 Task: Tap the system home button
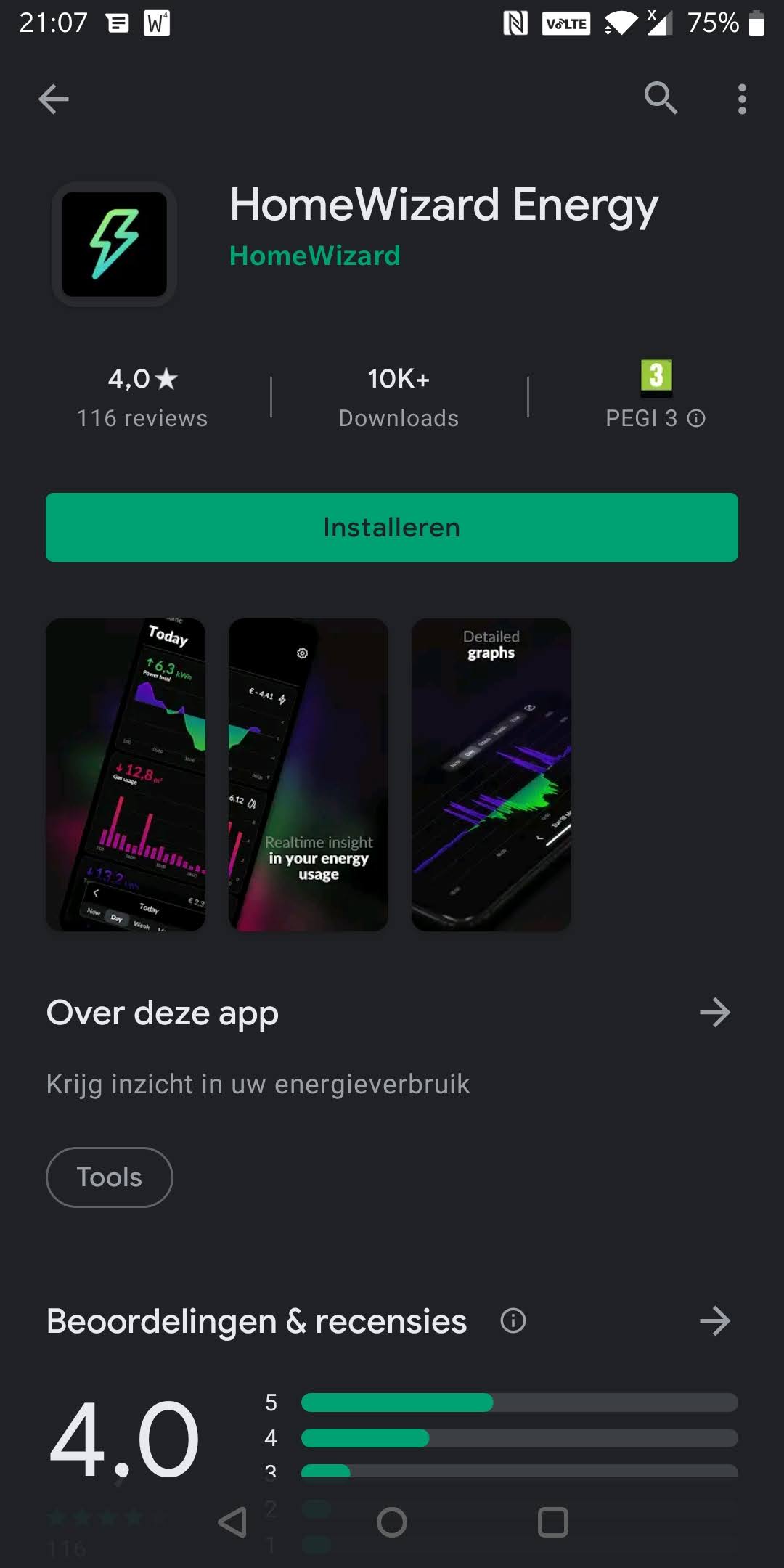(392, 1522)
